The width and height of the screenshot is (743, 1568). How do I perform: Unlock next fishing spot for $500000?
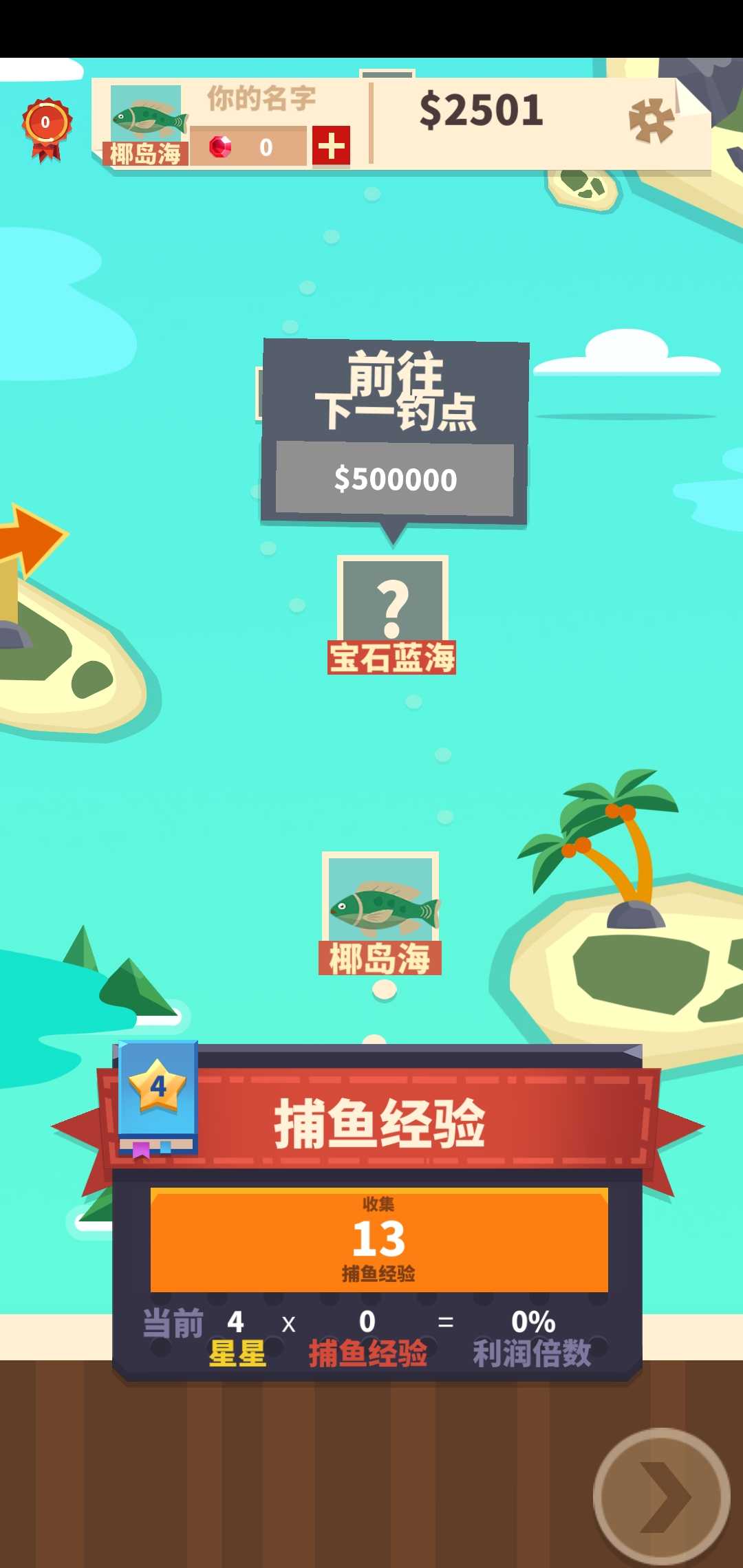[x=394, y=479]
